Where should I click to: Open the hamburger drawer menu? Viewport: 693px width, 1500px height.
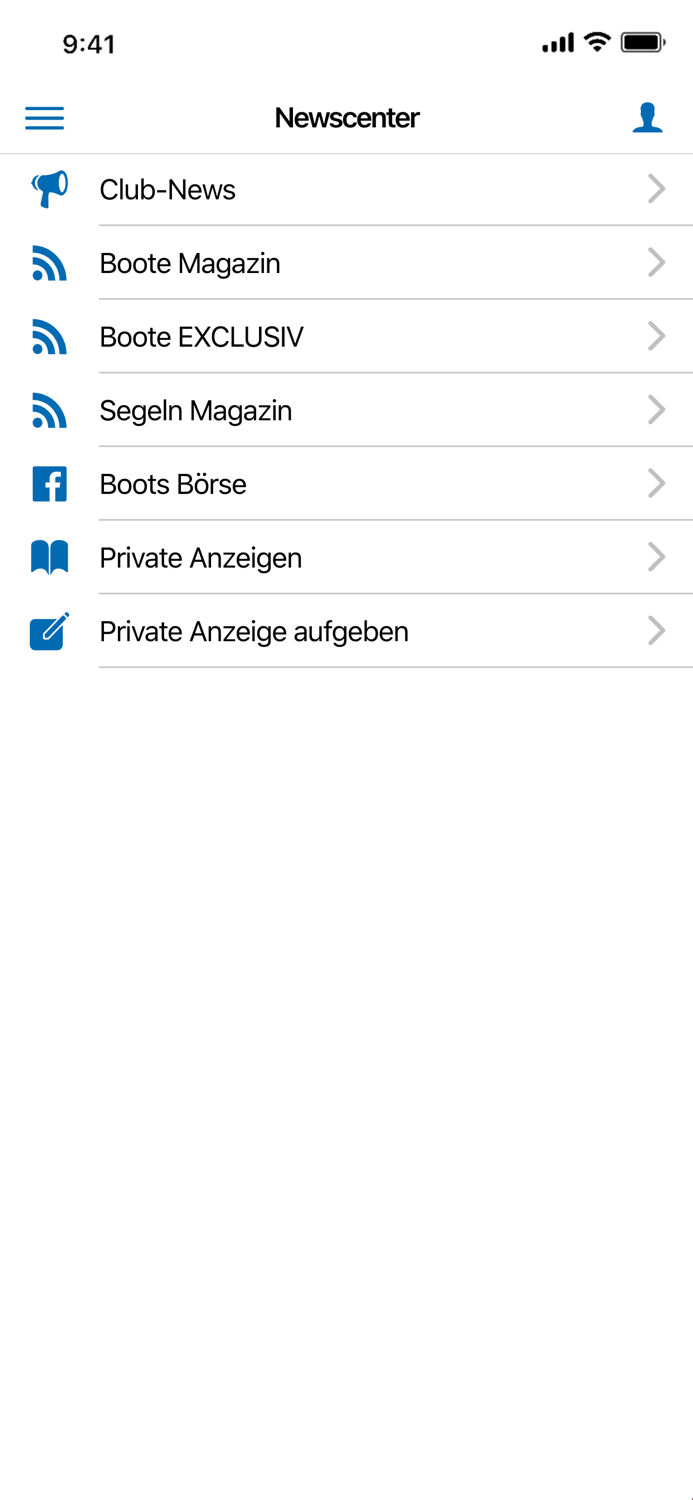(x=44, y=118)
